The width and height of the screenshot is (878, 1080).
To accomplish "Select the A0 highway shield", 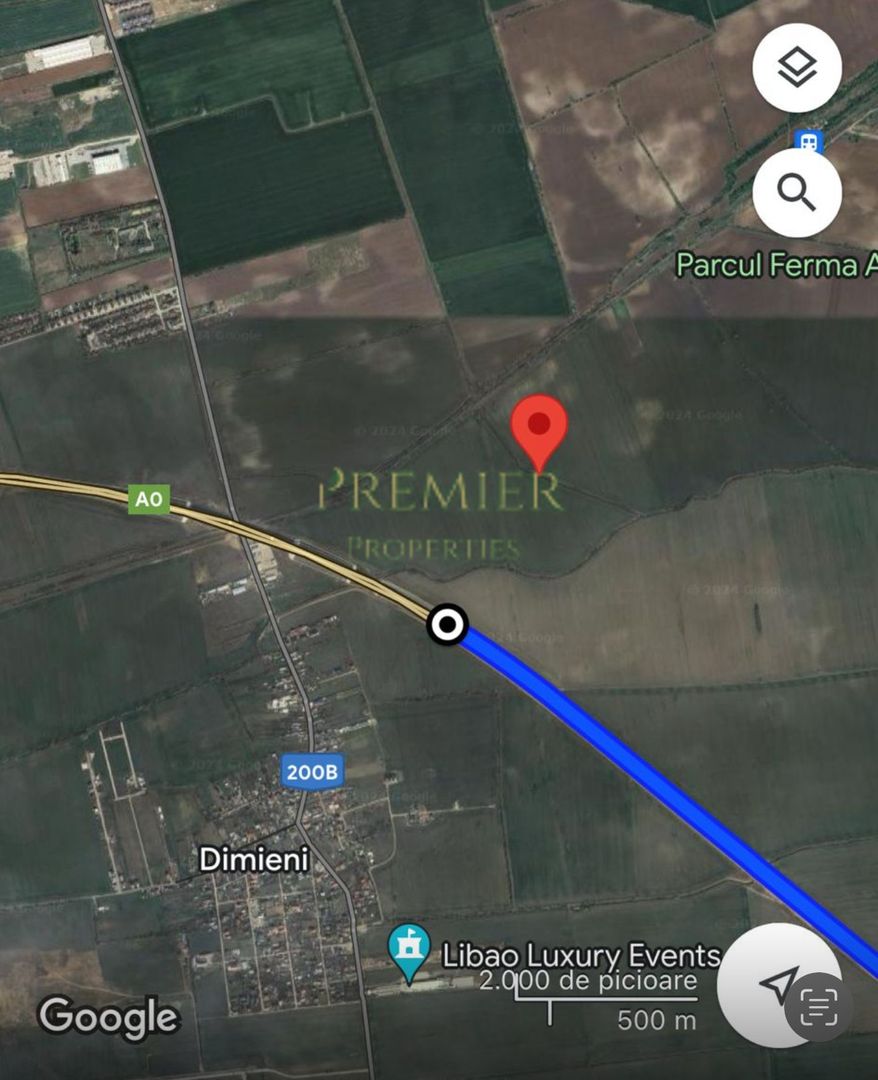I will point(147,497).
